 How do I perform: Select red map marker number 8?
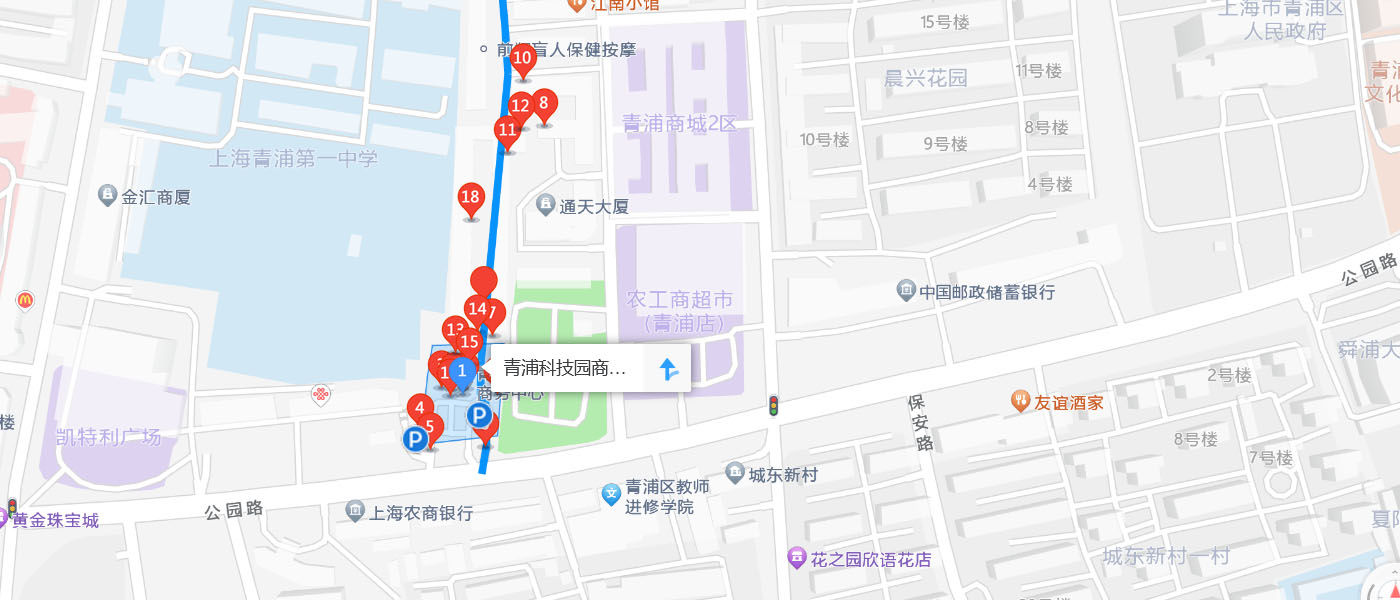pyautogui.click(x=544, y=102)
